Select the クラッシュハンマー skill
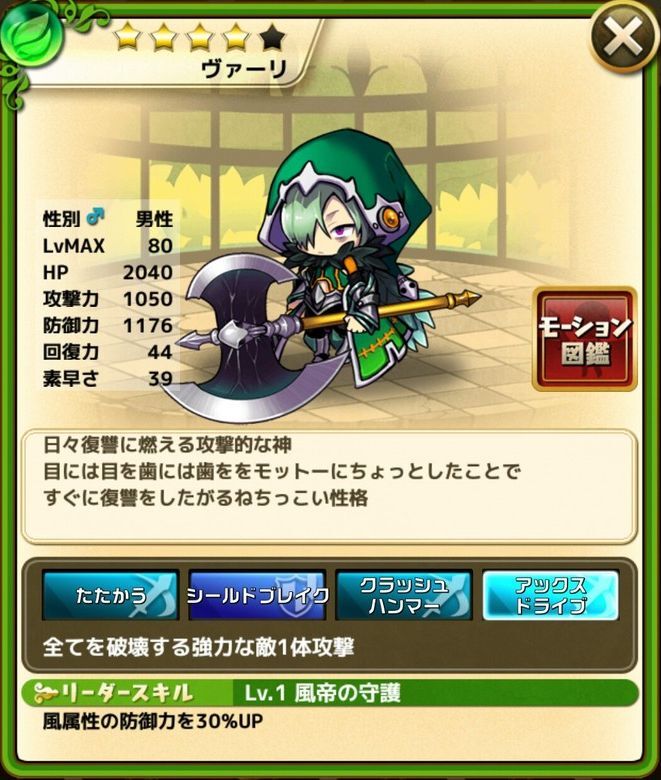 pyautogui.click(x=403, y=596)
